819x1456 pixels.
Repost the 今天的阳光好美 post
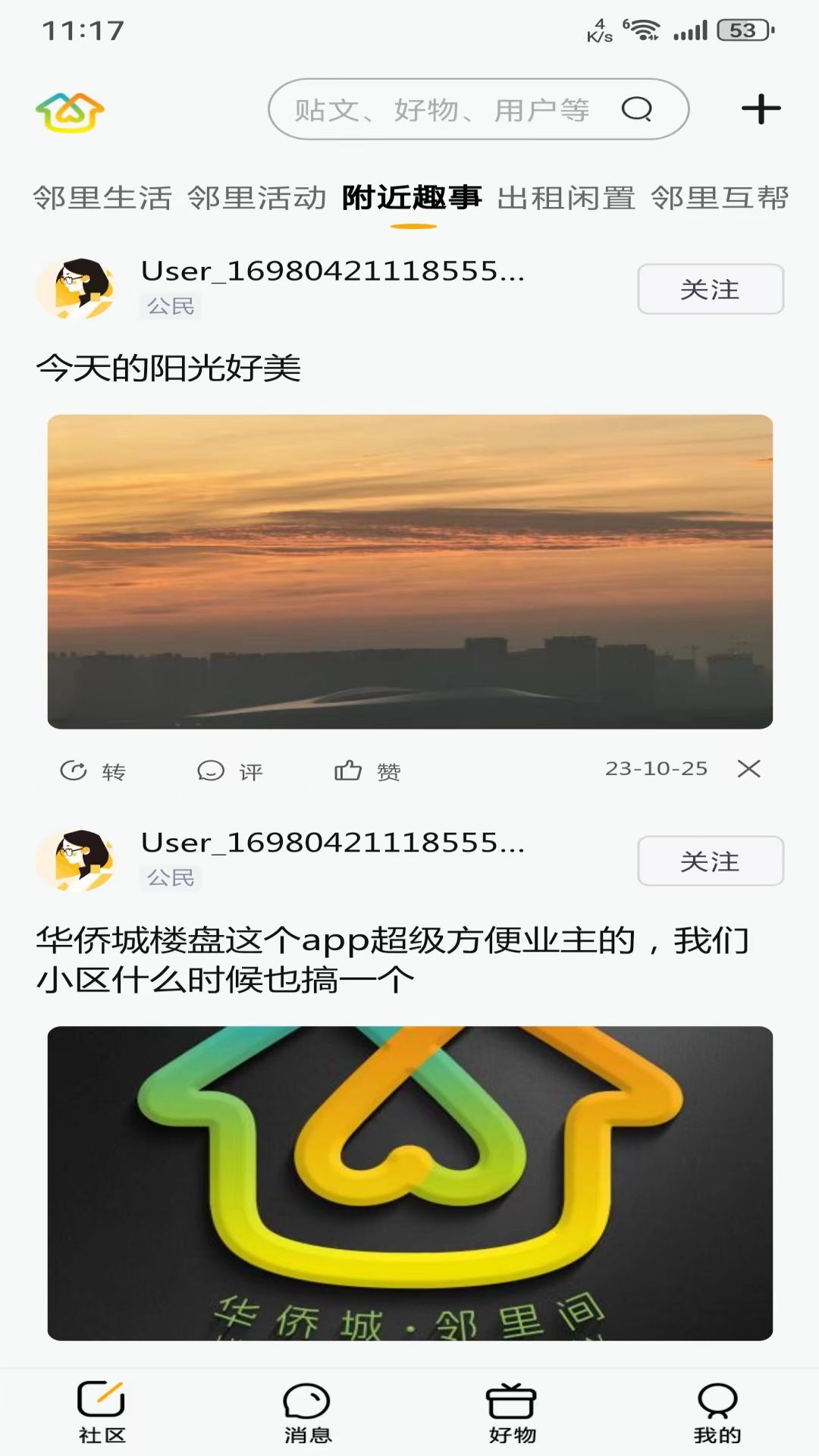pos(93,771)
